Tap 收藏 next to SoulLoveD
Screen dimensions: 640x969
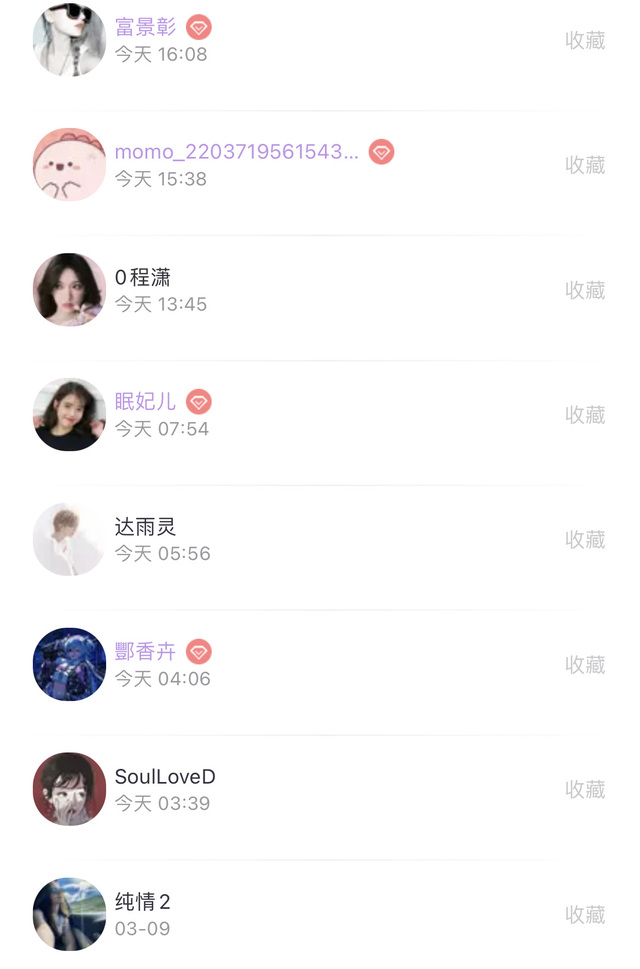585,790
